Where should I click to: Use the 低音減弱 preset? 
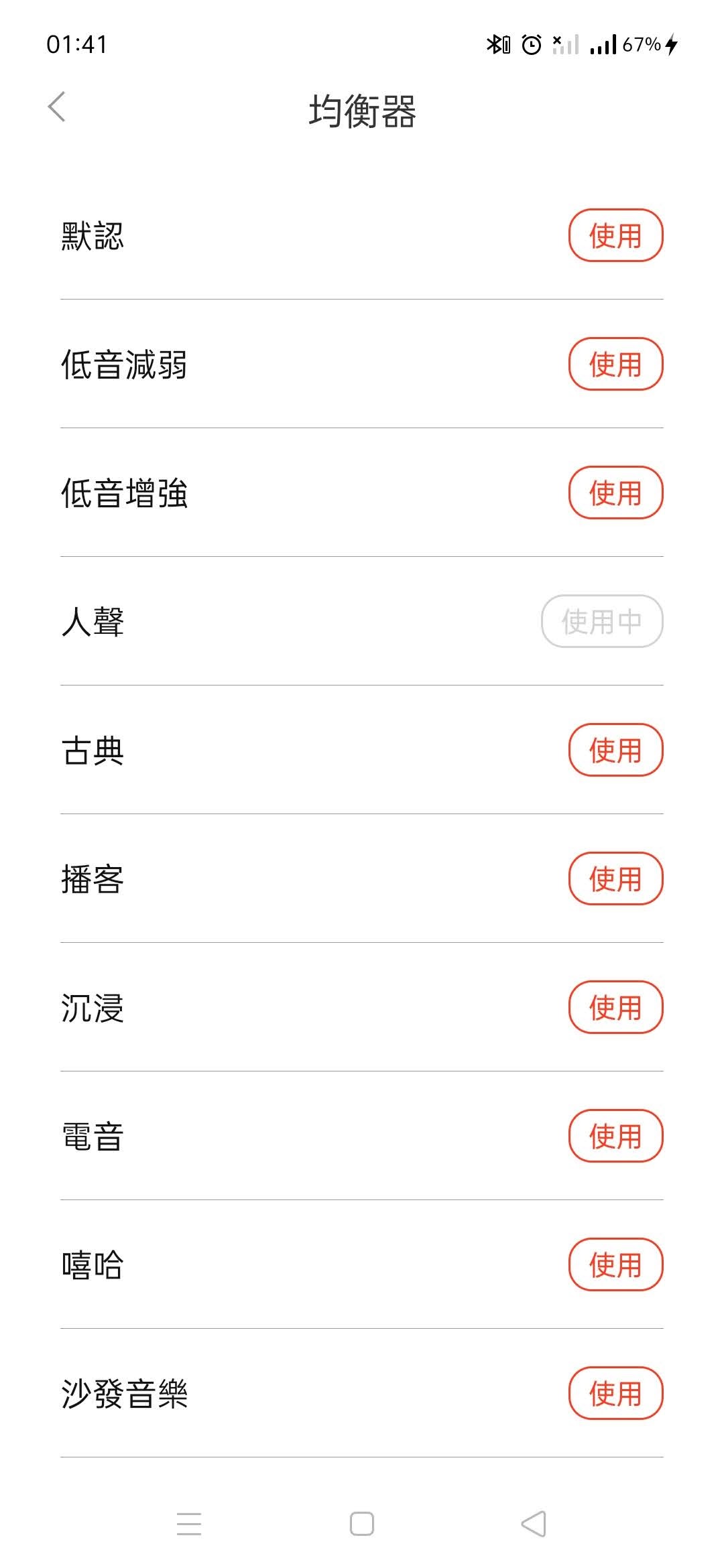tap(615, 364)
